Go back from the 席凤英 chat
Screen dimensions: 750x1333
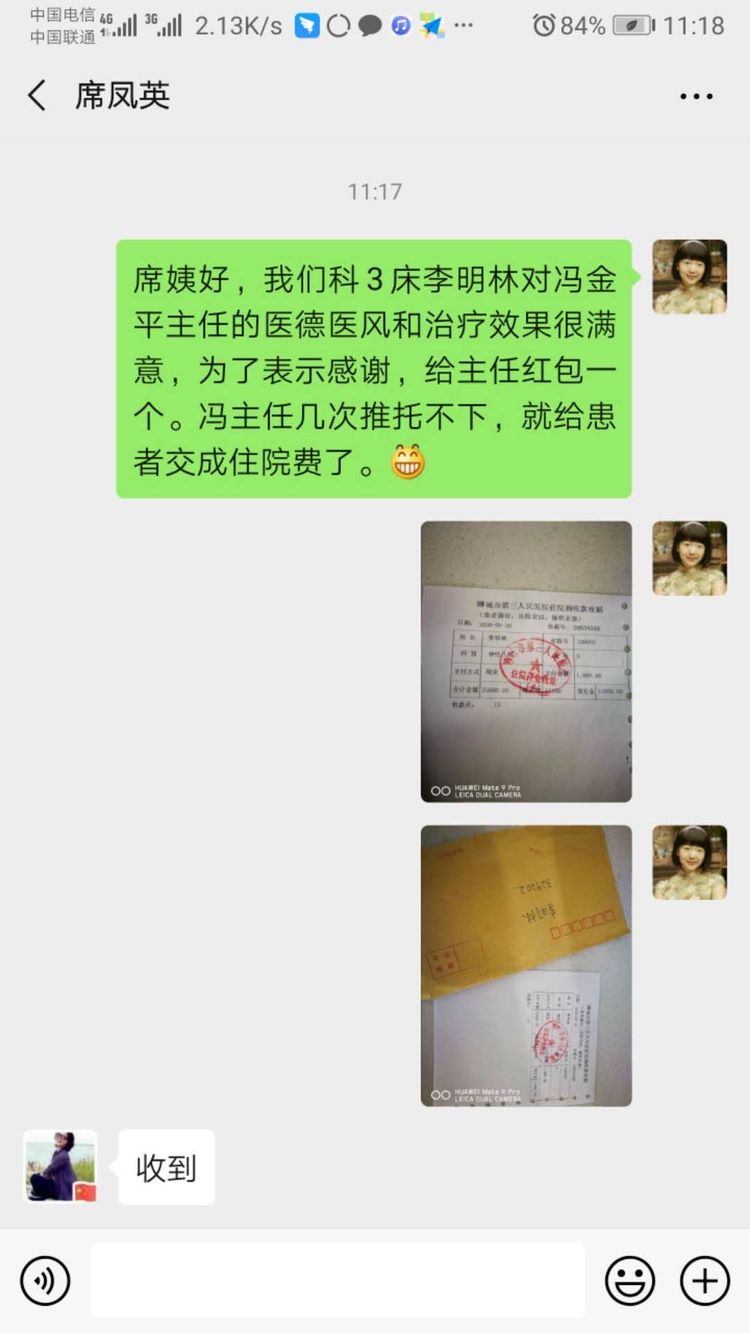pyautogui.click(x=38, y=96)
